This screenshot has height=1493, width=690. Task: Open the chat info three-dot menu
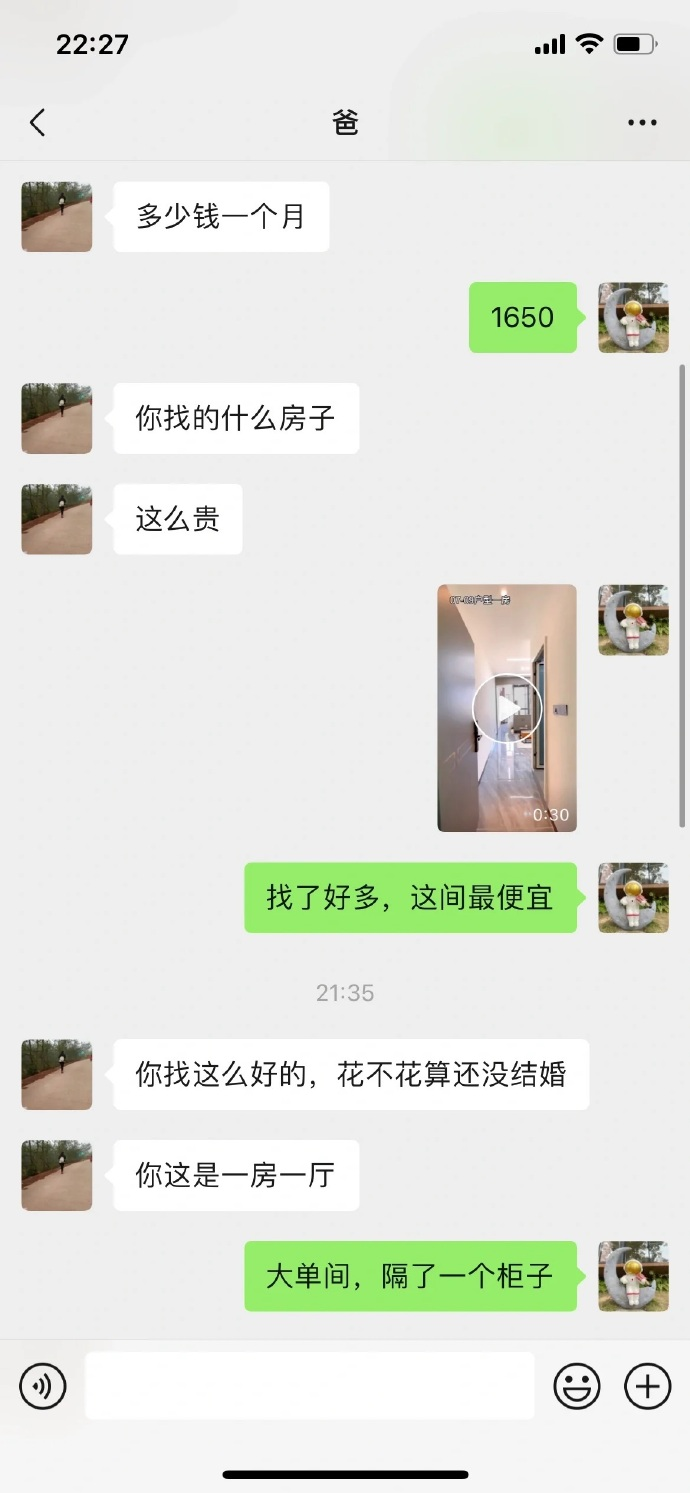(x=642, y=123)
